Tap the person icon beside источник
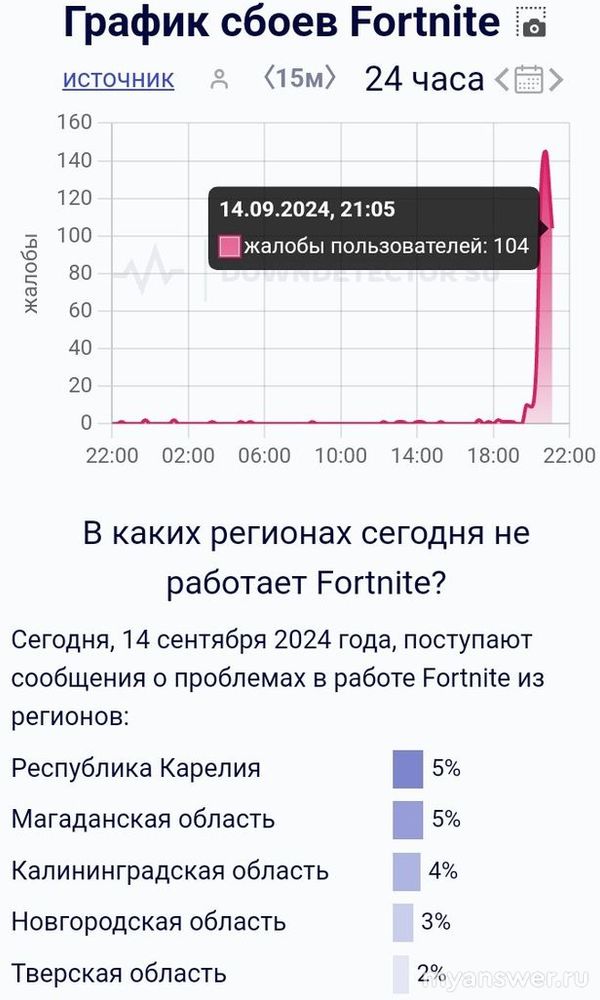Image resolution: width=600 pixels, height=1000 pixels. click(x=219, y=80)
